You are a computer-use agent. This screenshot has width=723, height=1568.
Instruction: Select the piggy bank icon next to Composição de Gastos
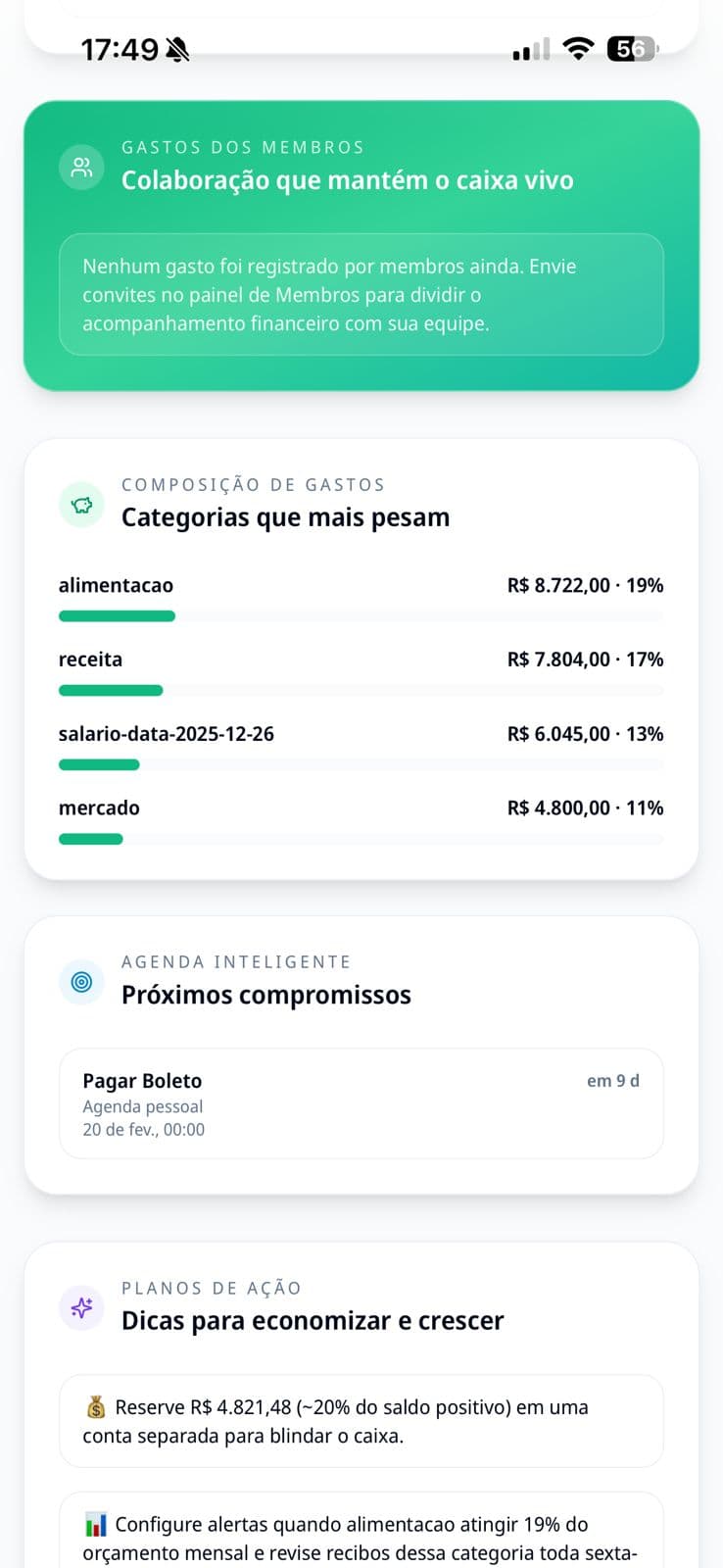click(x=81, y=505)
